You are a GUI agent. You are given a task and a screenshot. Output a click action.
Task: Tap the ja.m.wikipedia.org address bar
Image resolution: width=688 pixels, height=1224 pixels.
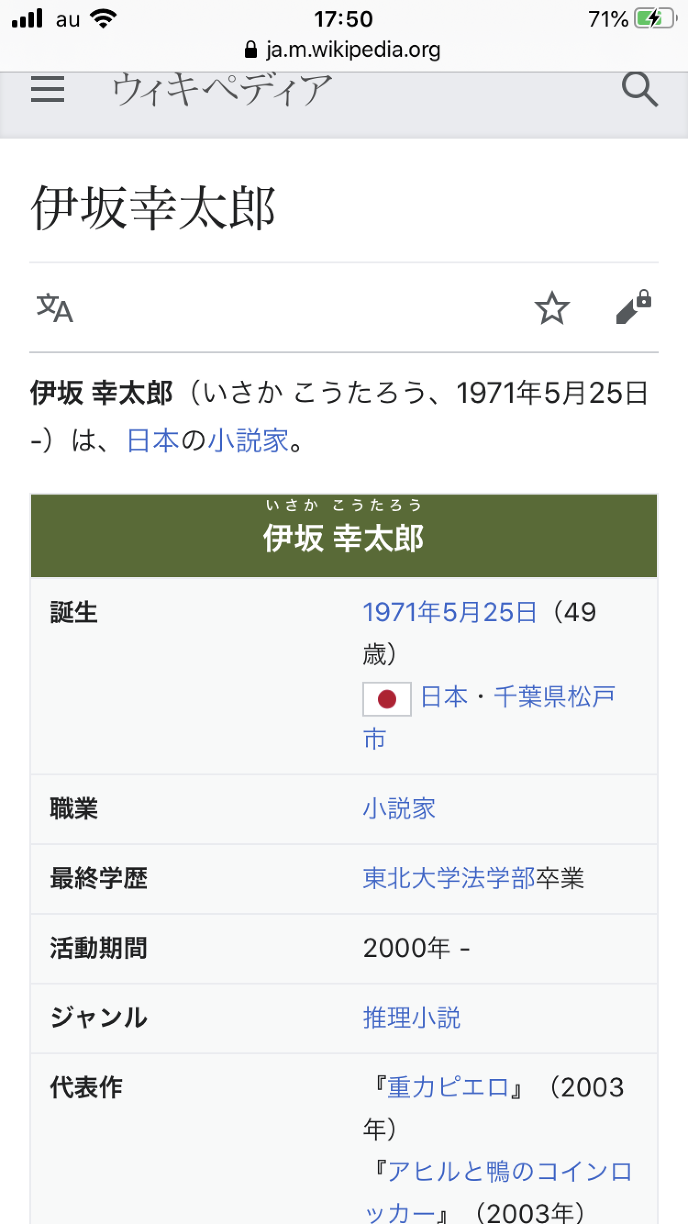343,49
